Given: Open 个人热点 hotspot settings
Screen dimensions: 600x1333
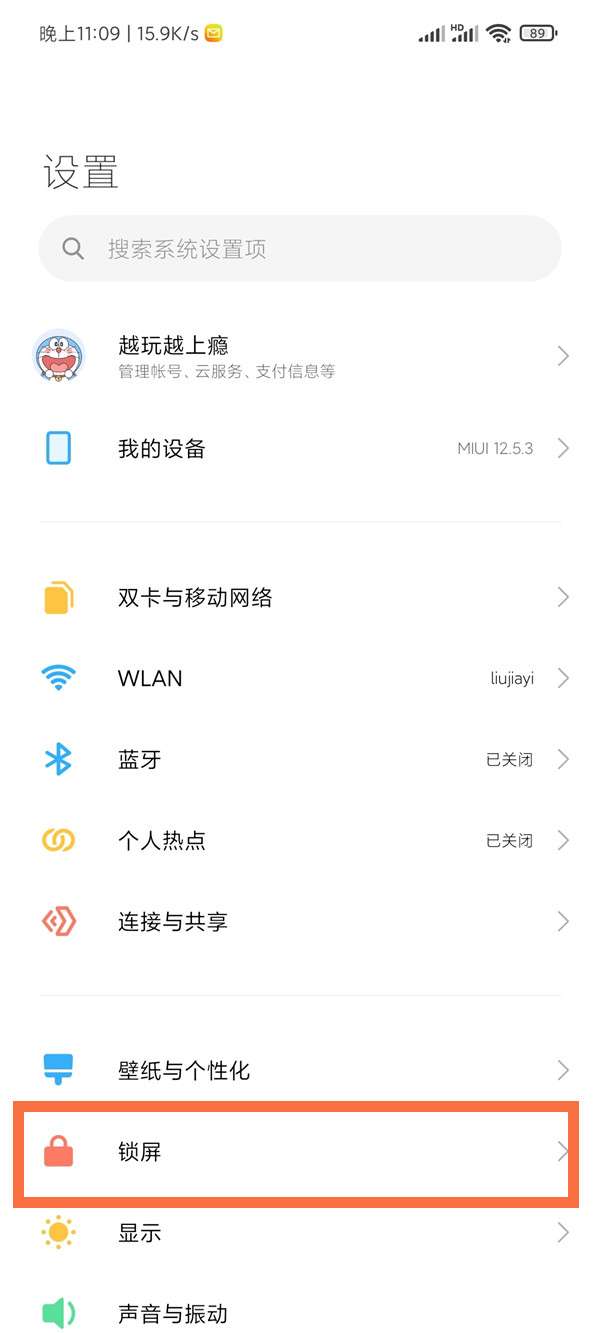Looking at the screenshot, I should click(300, 841).
